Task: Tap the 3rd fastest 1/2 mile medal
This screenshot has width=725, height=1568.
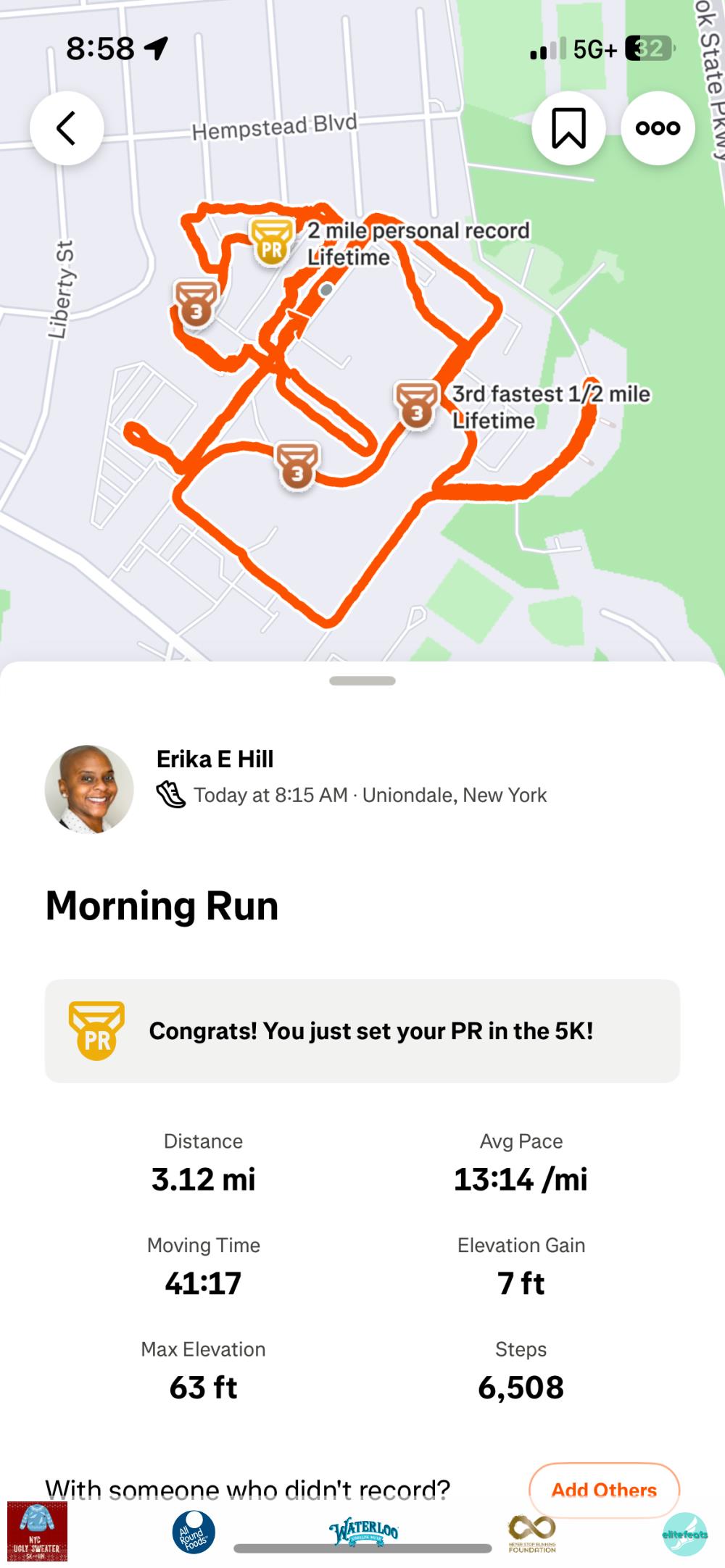Action: tap(416, 406)
